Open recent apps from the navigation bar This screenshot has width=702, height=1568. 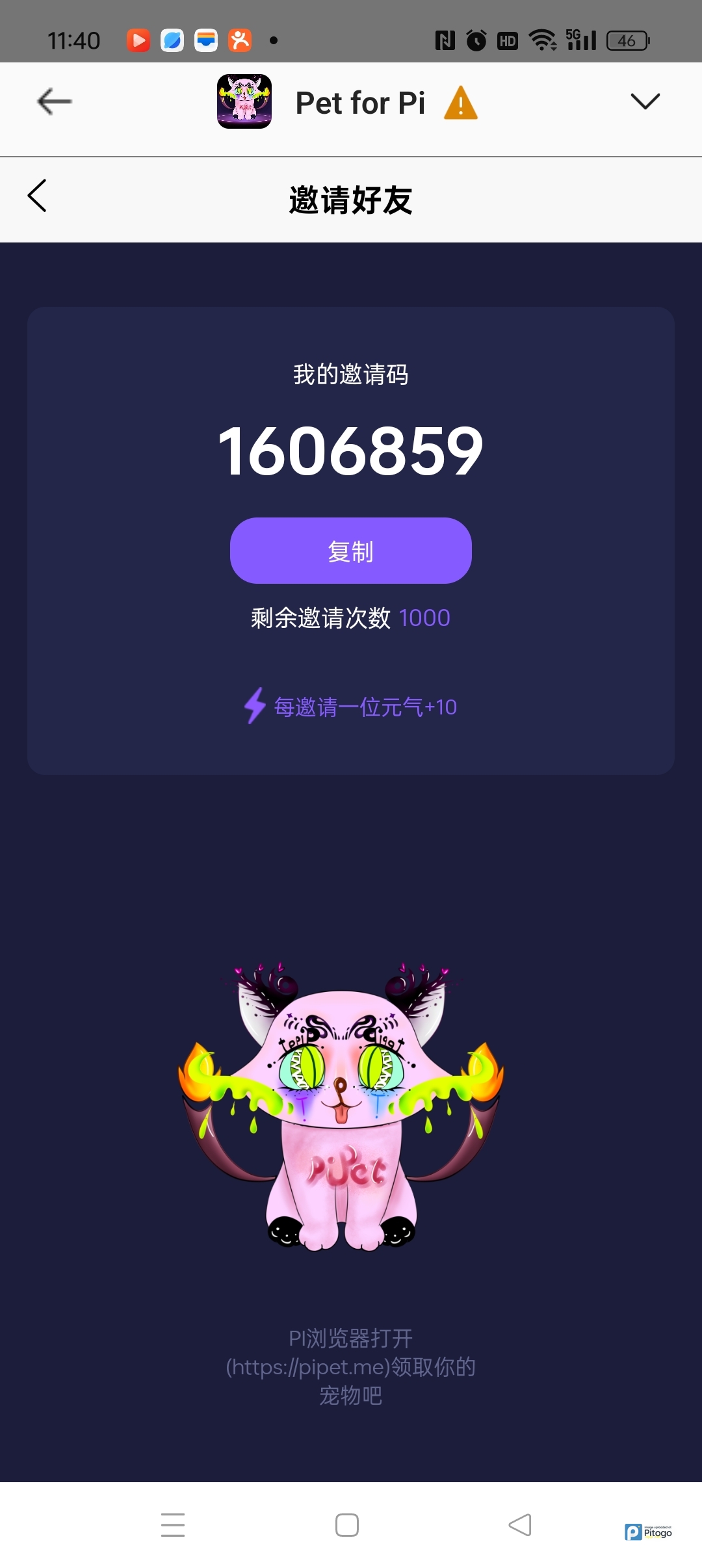coord(173,1524)
